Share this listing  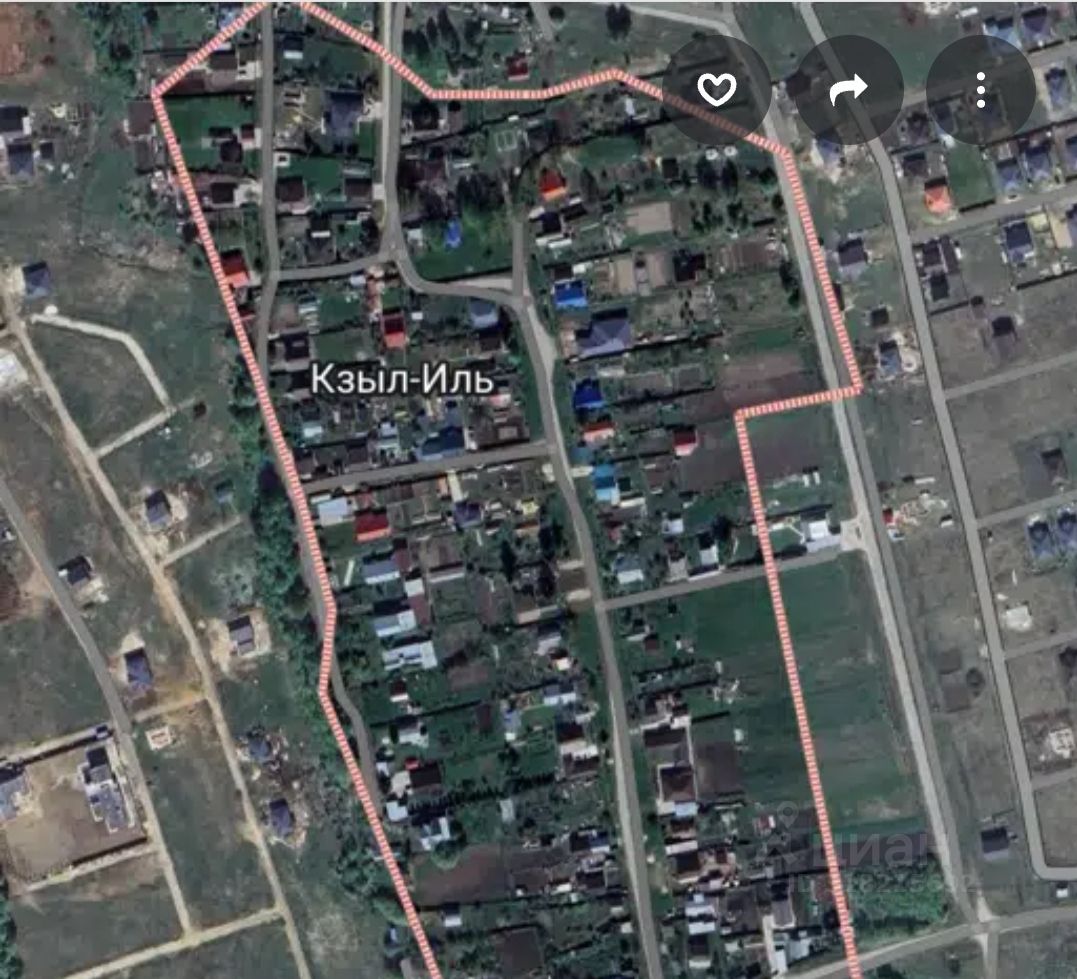848,90
